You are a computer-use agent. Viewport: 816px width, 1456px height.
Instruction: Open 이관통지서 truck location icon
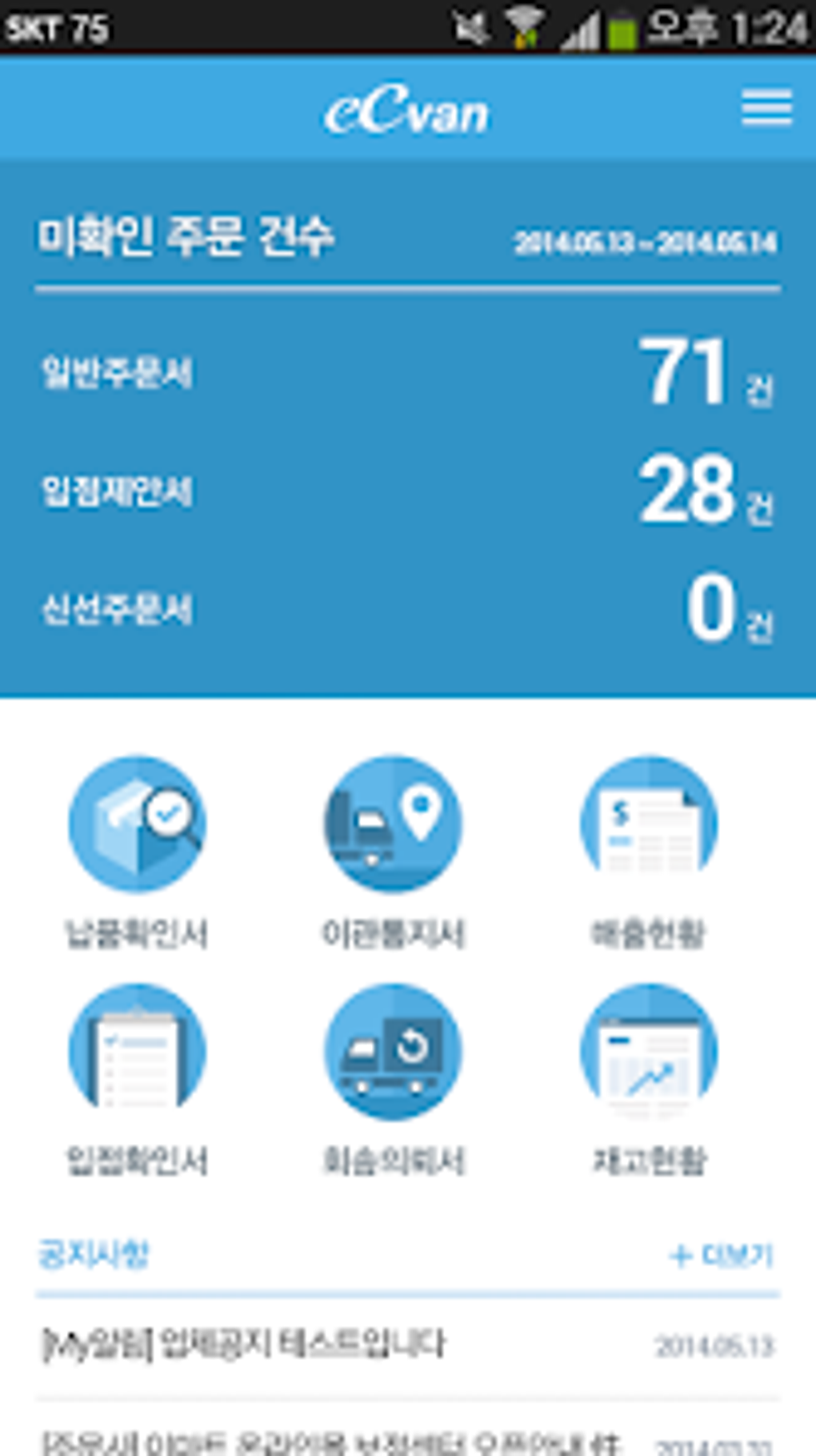click(393, 824)
